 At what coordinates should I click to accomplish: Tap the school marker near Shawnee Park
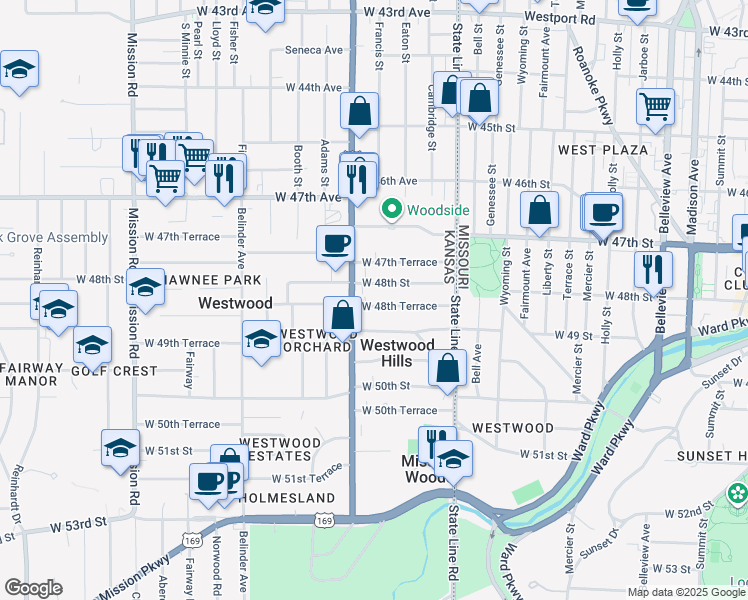(x=146, y=285)
